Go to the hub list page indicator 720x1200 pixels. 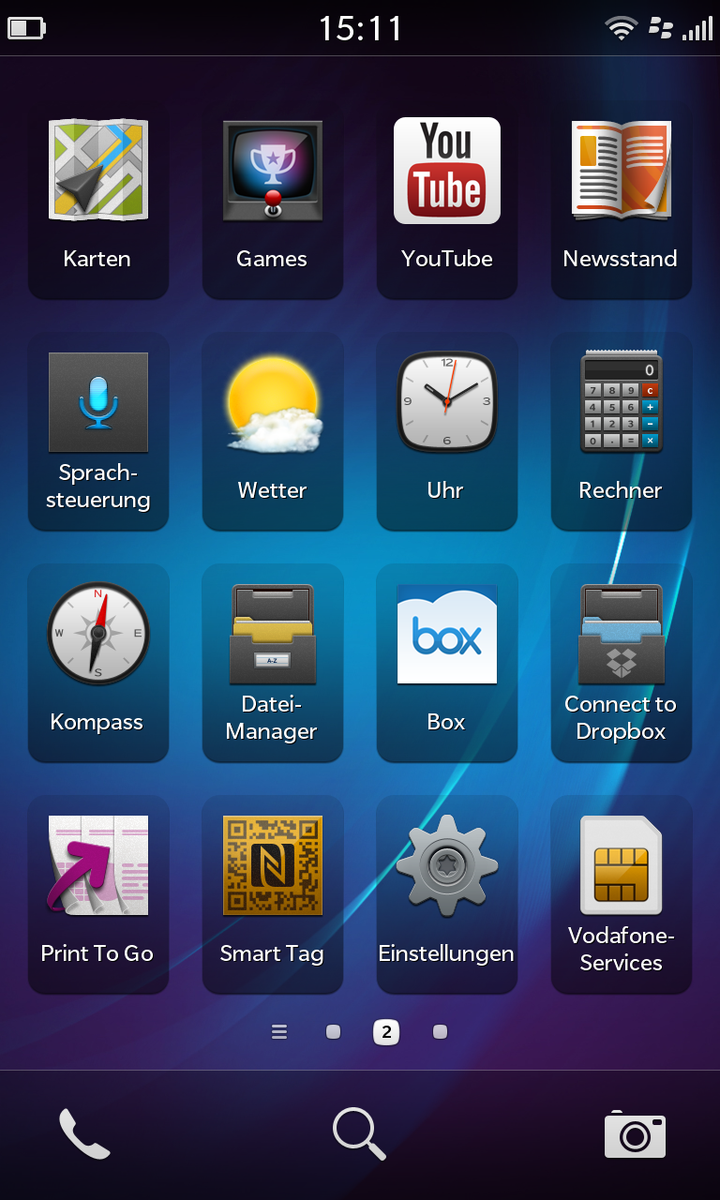click(280, 1032)
